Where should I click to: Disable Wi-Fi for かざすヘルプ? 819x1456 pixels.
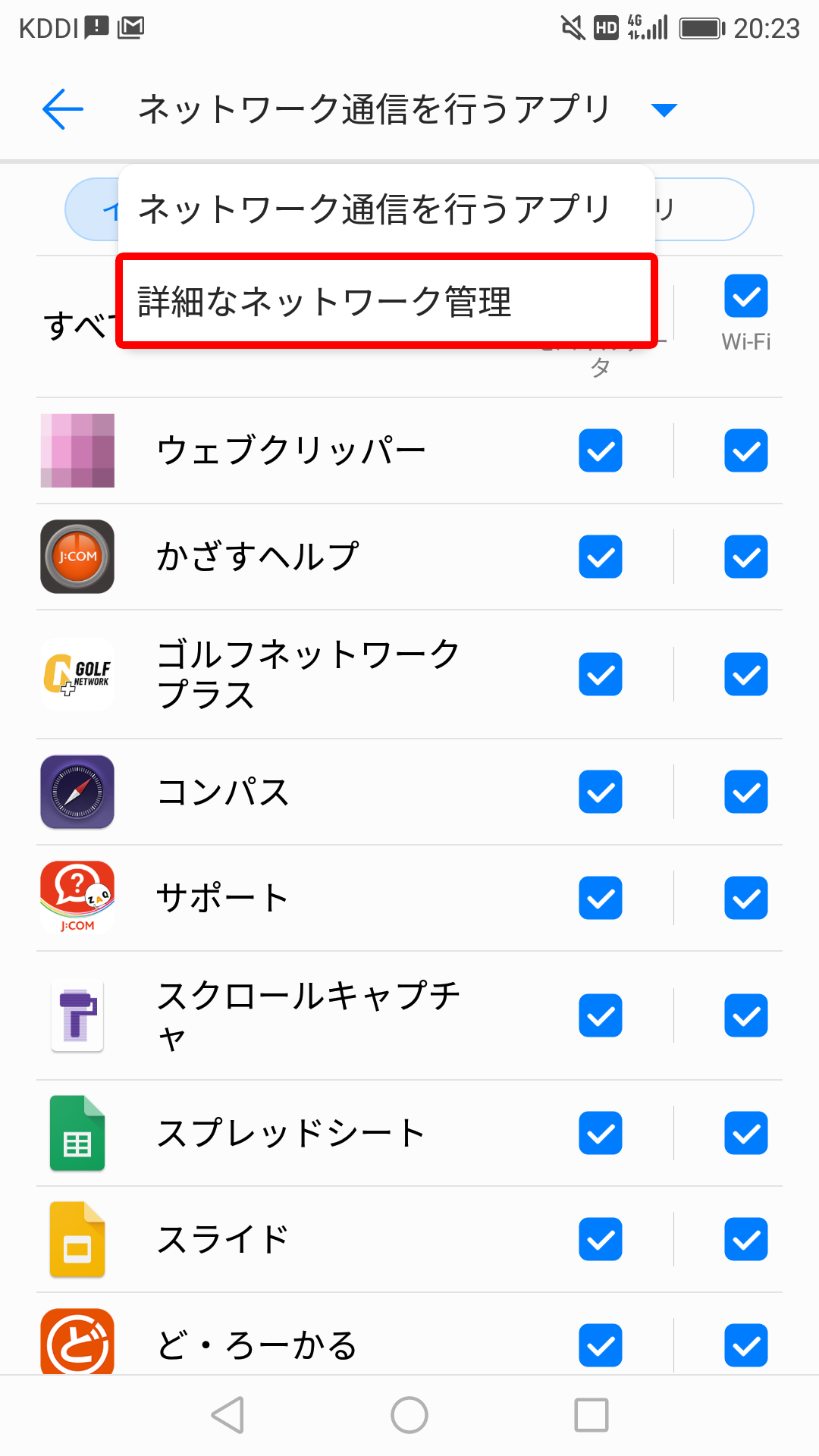coord(746,557)
